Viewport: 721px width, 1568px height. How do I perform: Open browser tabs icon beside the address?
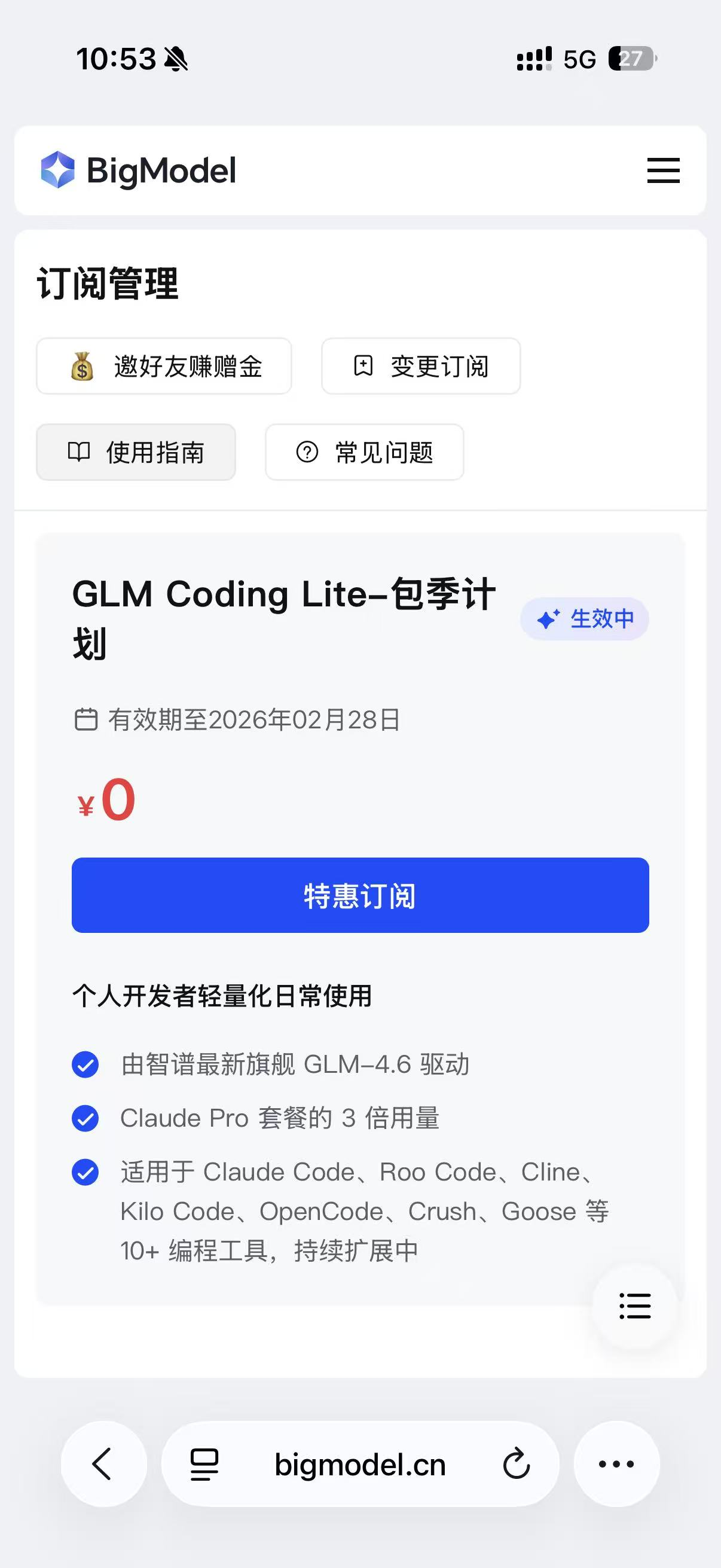pos(204,1464)
